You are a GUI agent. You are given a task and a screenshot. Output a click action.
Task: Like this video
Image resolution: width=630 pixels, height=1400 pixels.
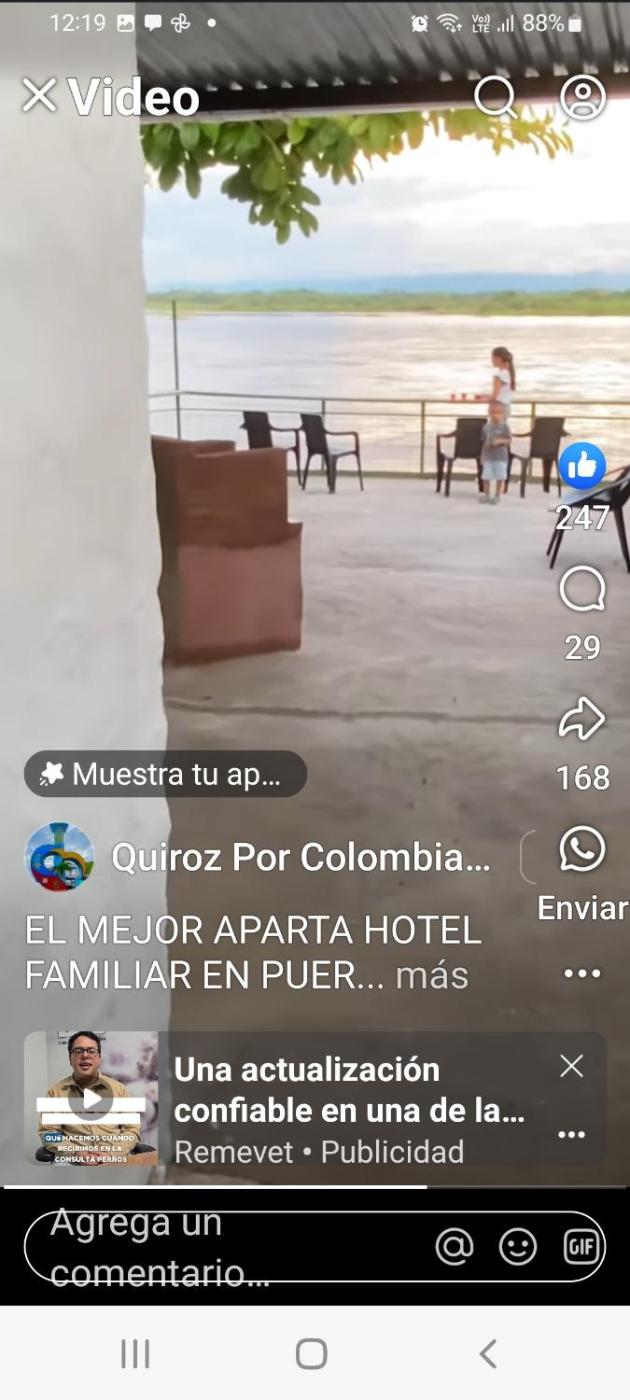pyautogui.click(x=582, y=467)
